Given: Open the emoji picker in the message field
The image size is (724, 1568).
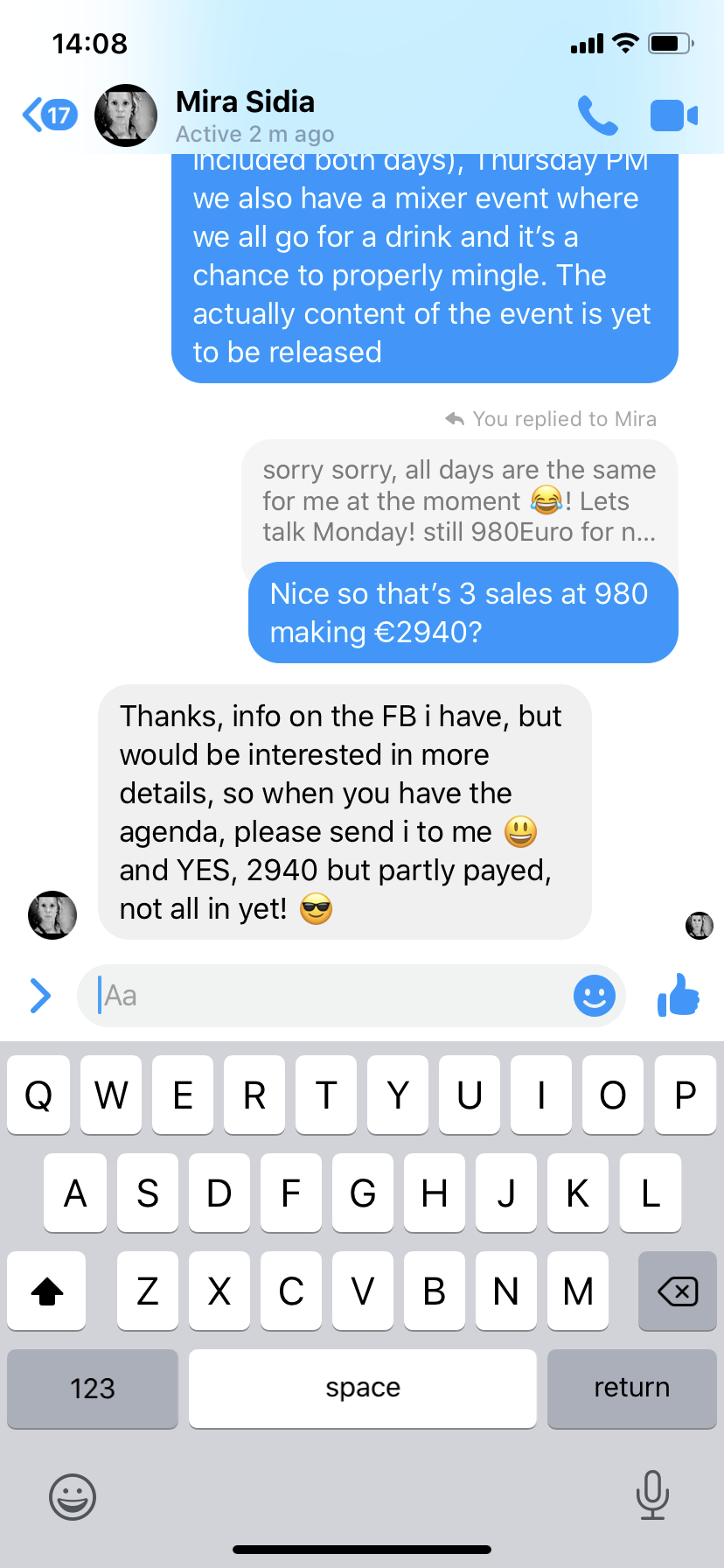Looking at the screenshot, I should click(595, 996).
